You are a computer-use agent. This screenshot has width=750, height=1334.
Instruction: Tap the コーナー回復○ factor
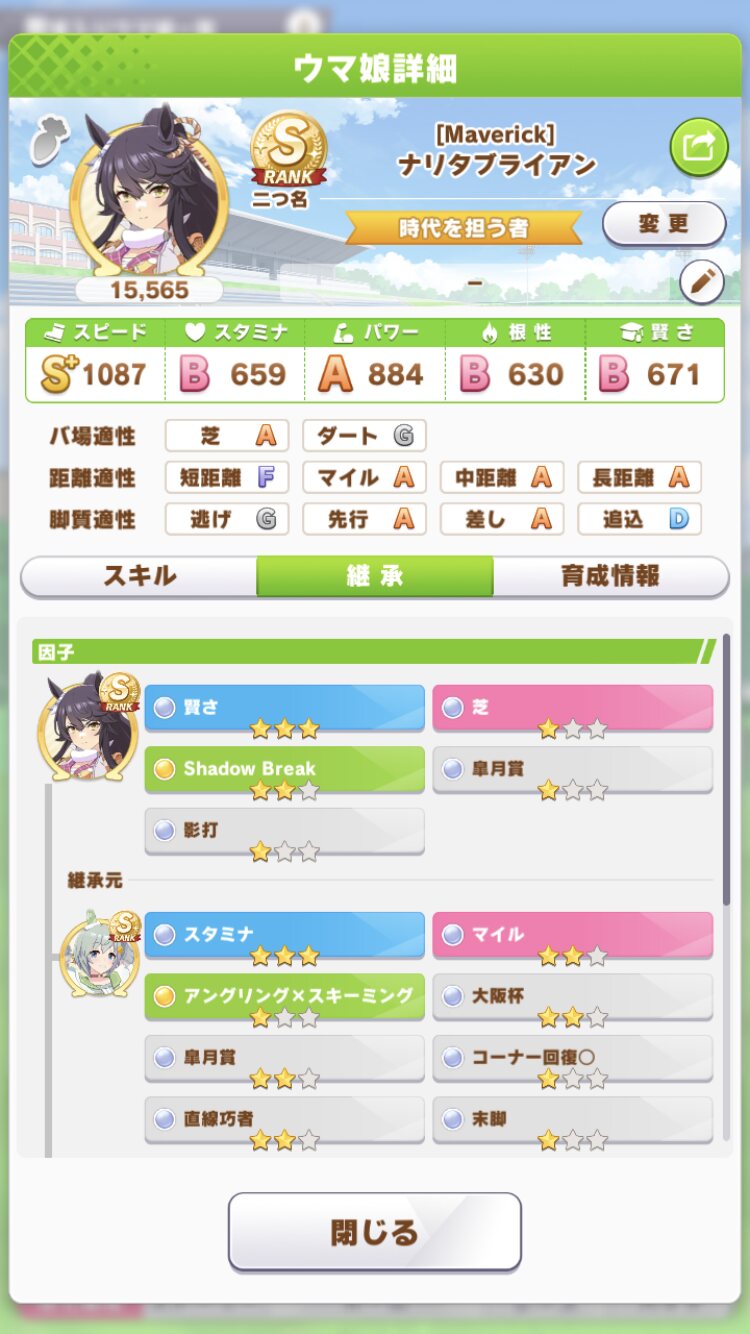[x=573, y=1058]
